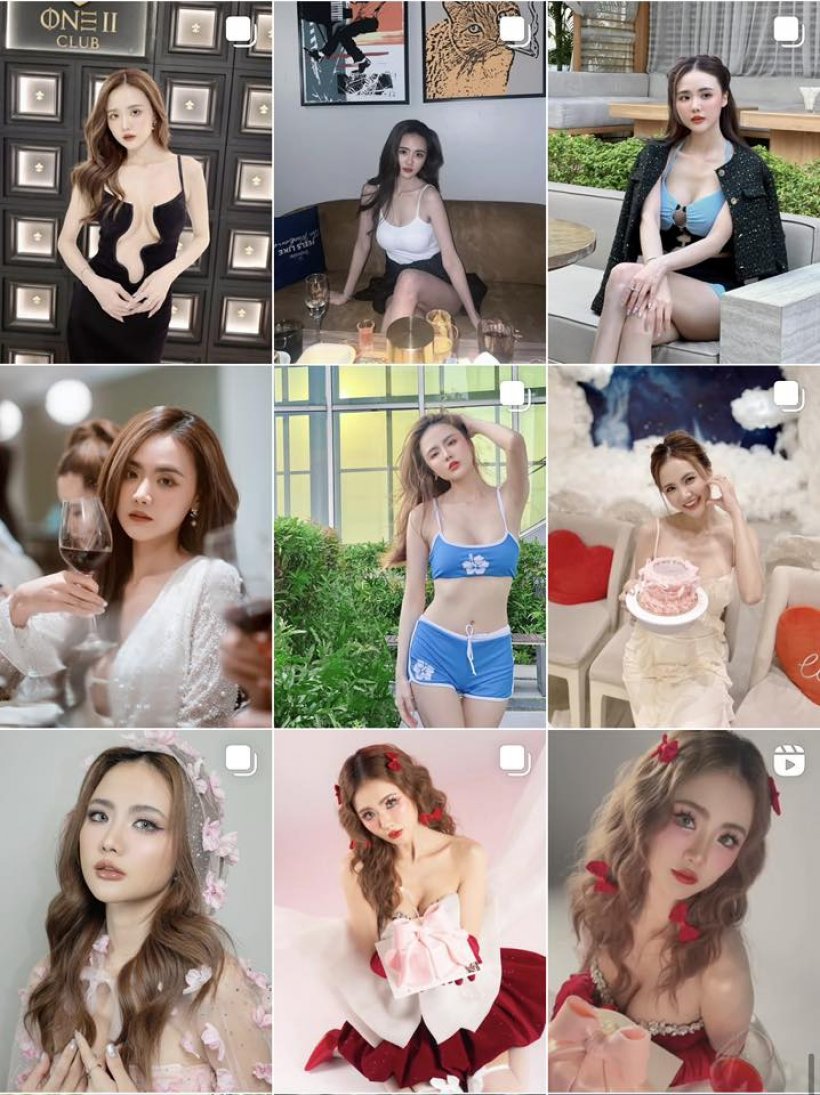Open the post with the big pink bow and red skirt
The width and height of the screenshot is (820, 1095).
coord(410,911)
